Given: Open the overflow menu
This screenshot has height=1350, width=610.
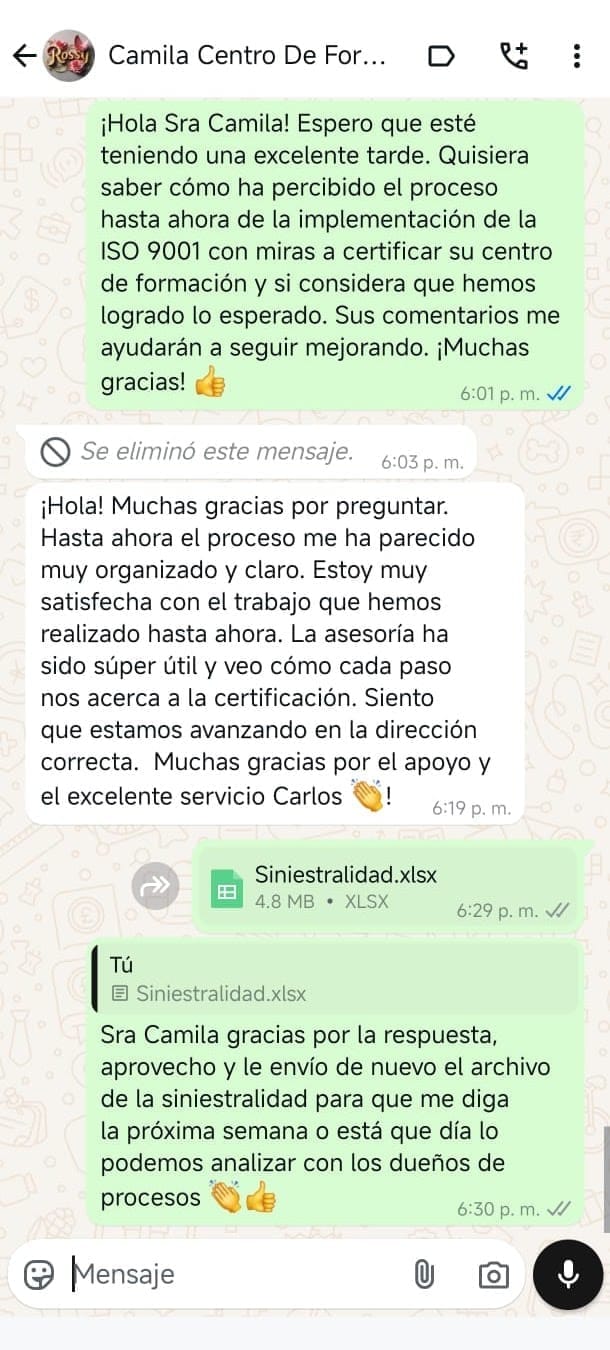Looking at the screenshot, I should [x=577, y=56].
